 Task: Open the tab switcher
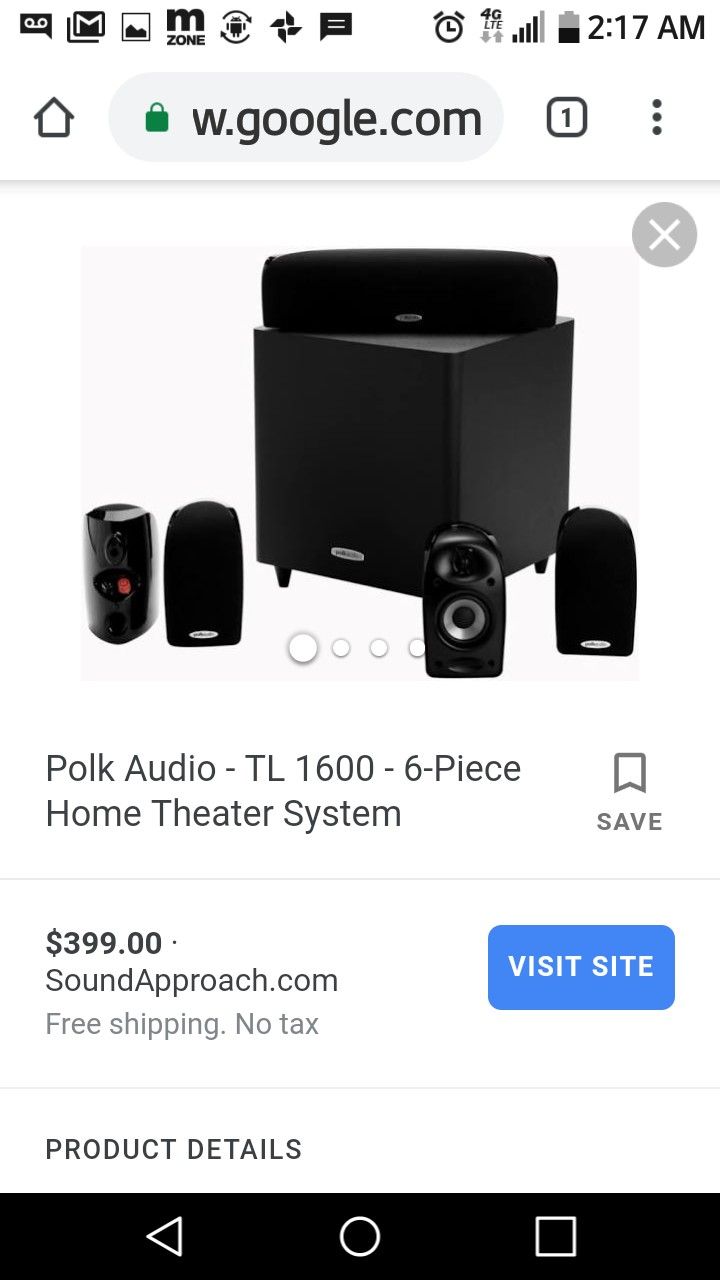tap(566, 118)
